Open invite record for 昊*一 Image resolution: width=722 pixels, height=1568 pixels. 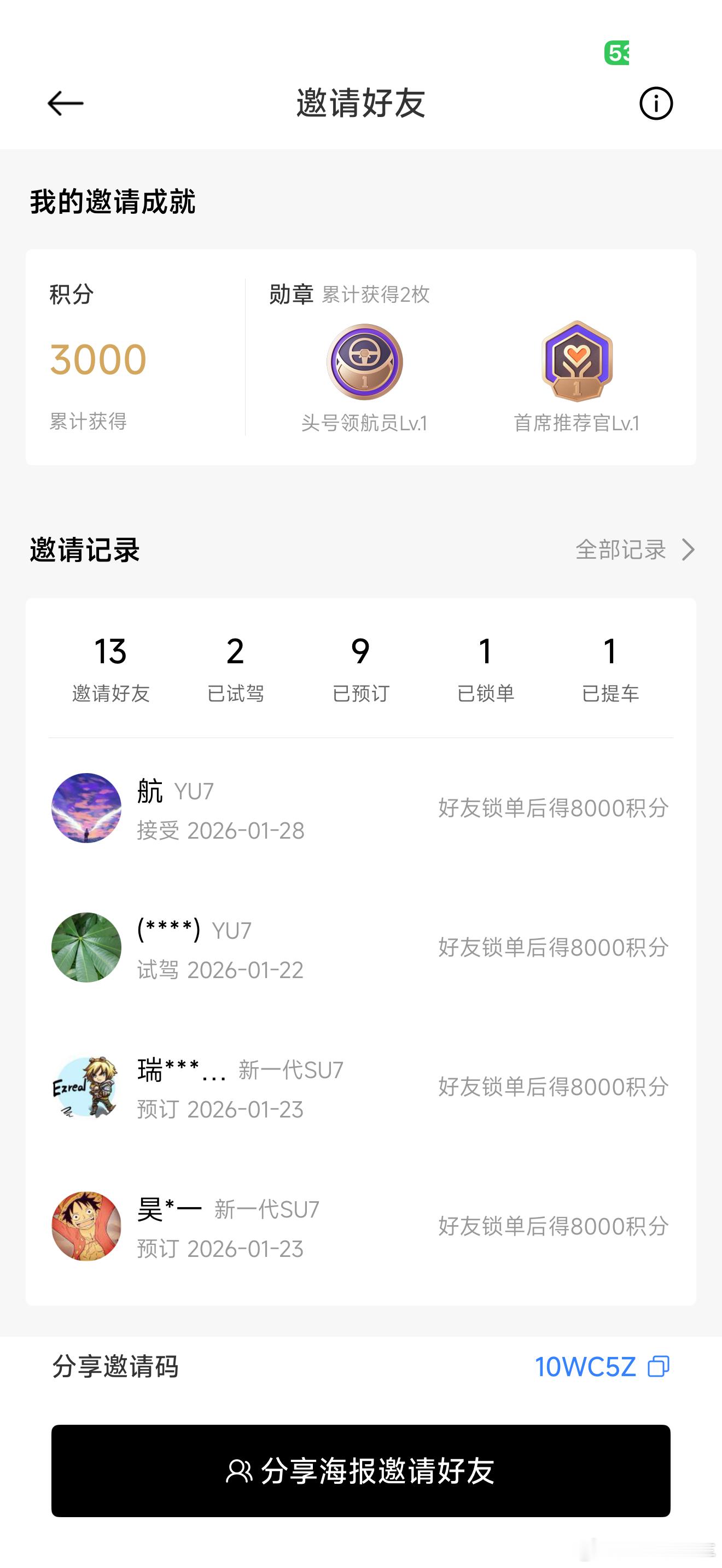pyautogui.click(x=360, y=1226)
